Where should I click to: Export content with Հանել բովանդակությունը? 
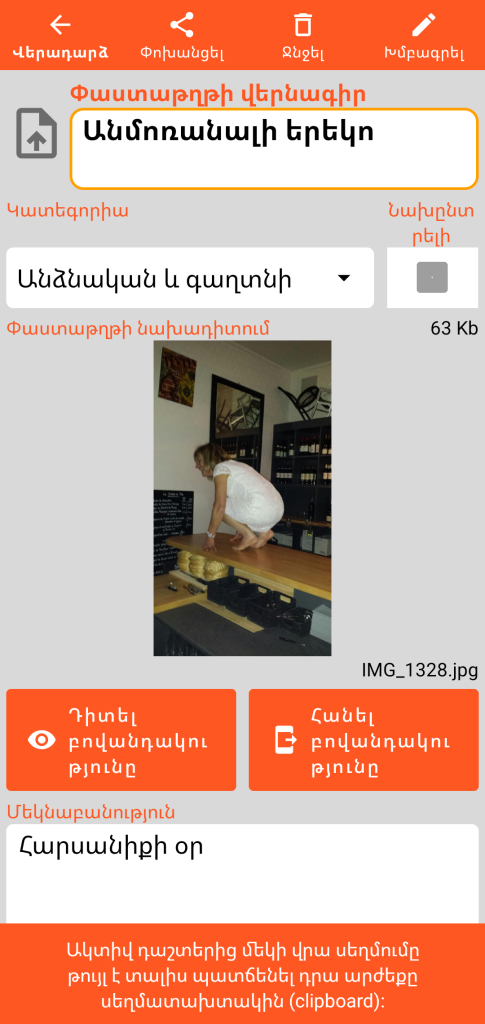(364, 740)
